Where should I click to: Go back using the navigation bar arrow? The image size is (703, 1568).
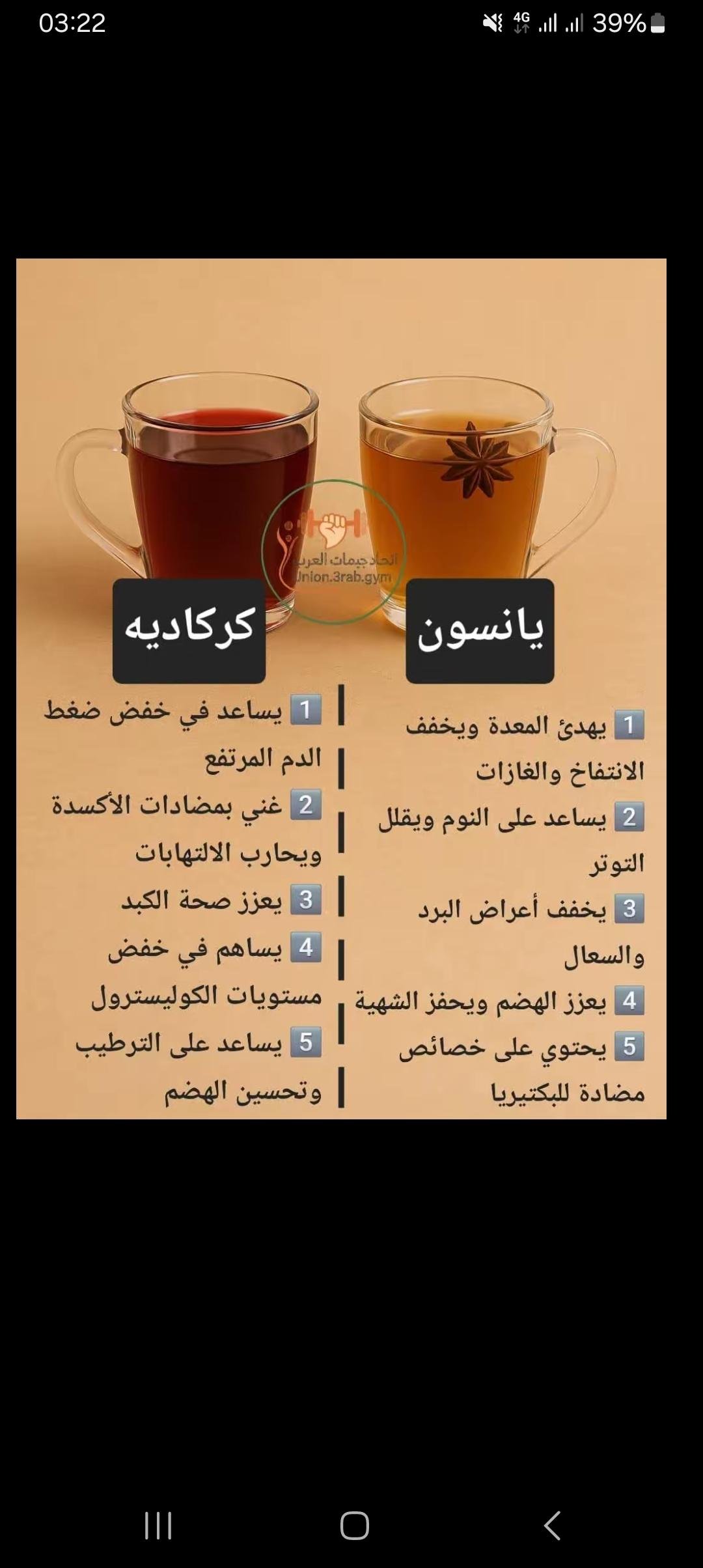552,1526
